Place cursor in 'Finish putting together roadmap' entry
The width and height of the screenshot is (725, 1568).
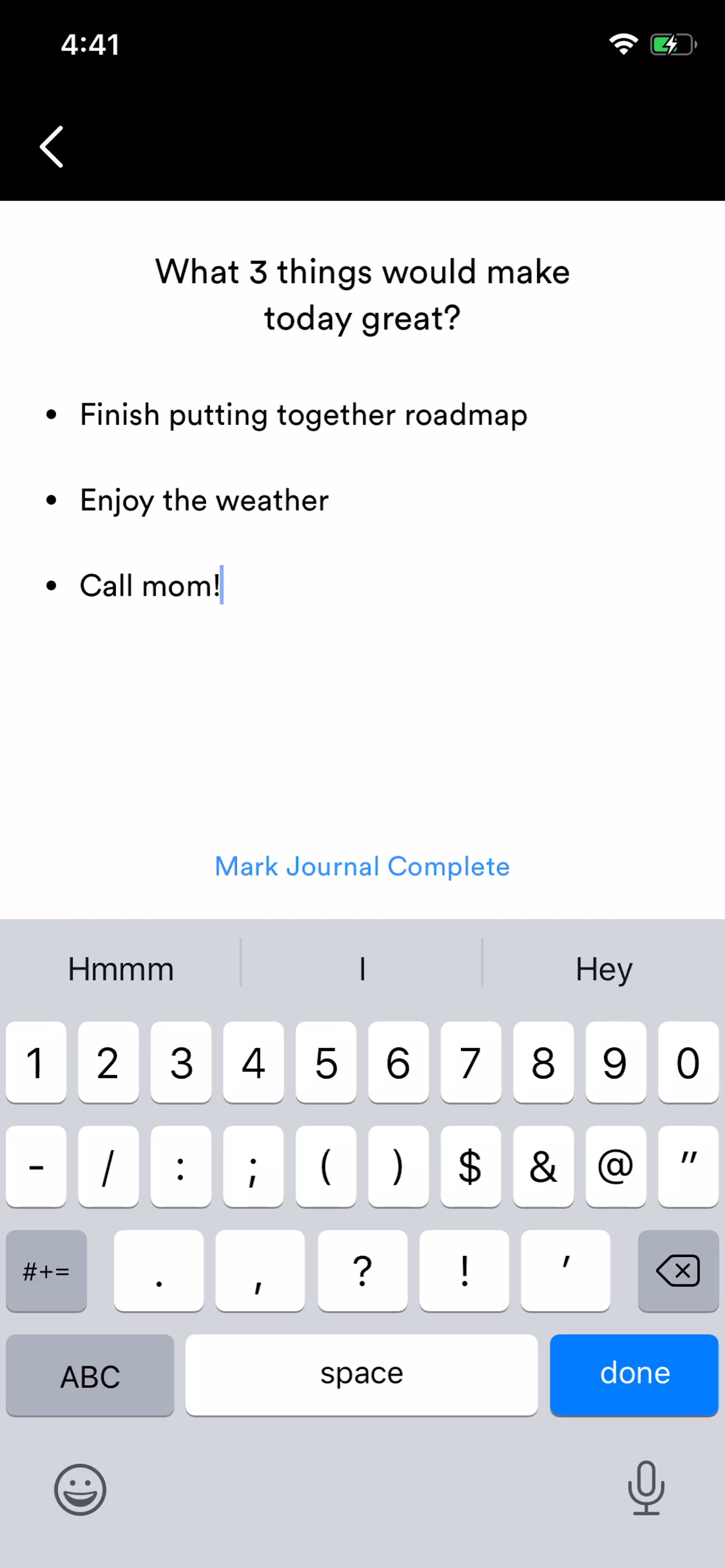coord(303,415)
